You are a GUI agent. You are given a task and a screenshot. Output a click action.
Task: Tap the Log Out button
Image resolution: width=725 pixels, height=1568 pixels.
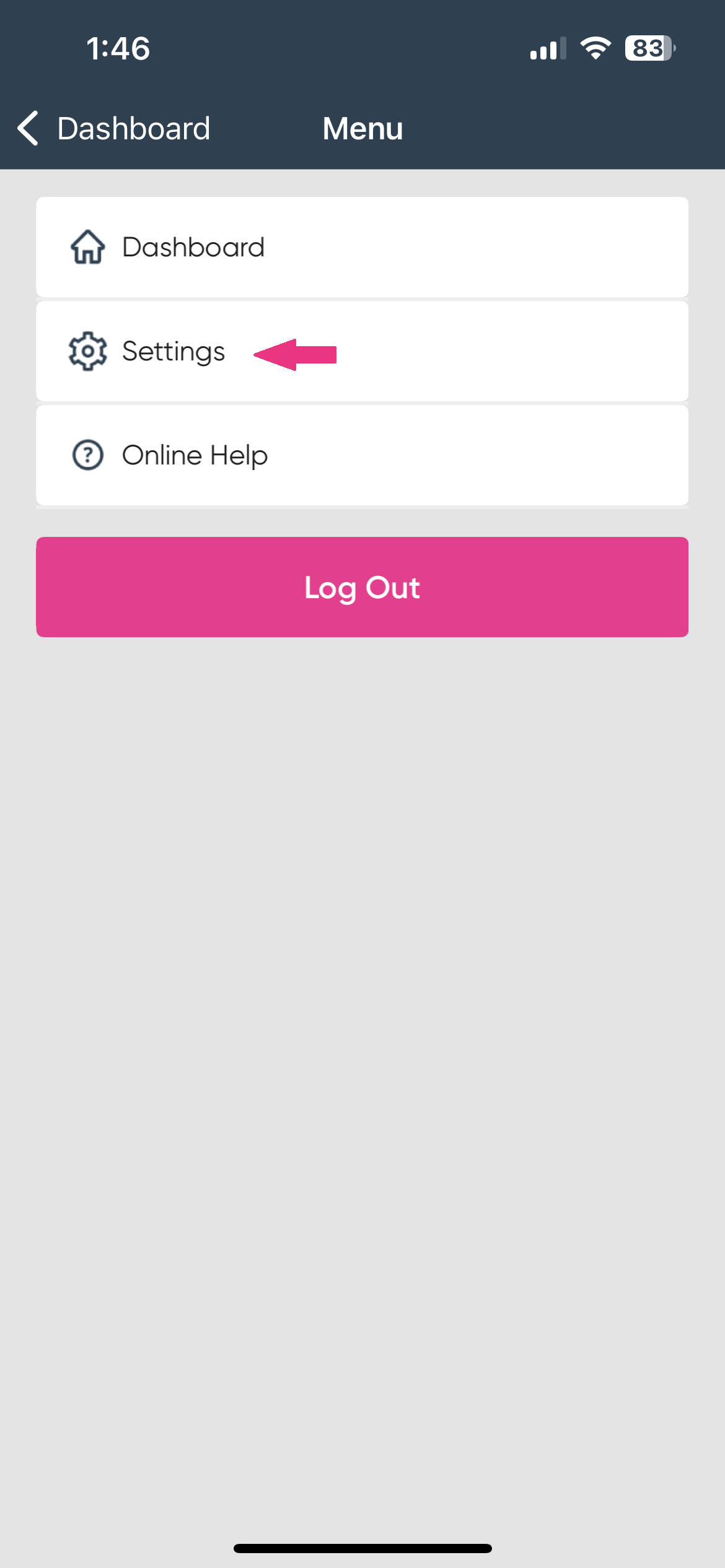[362, 587]
